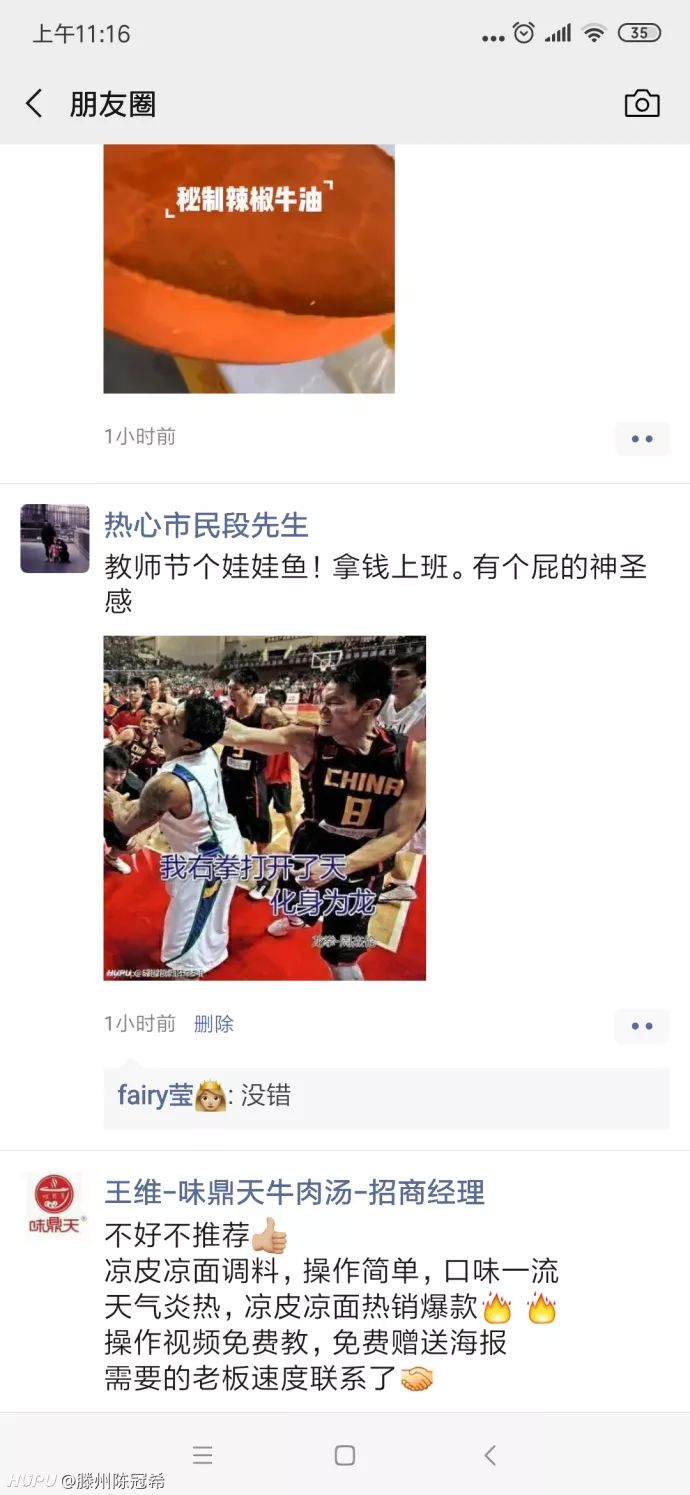Go back from 朋友圈 using the top arrow

tap(34, 104)
